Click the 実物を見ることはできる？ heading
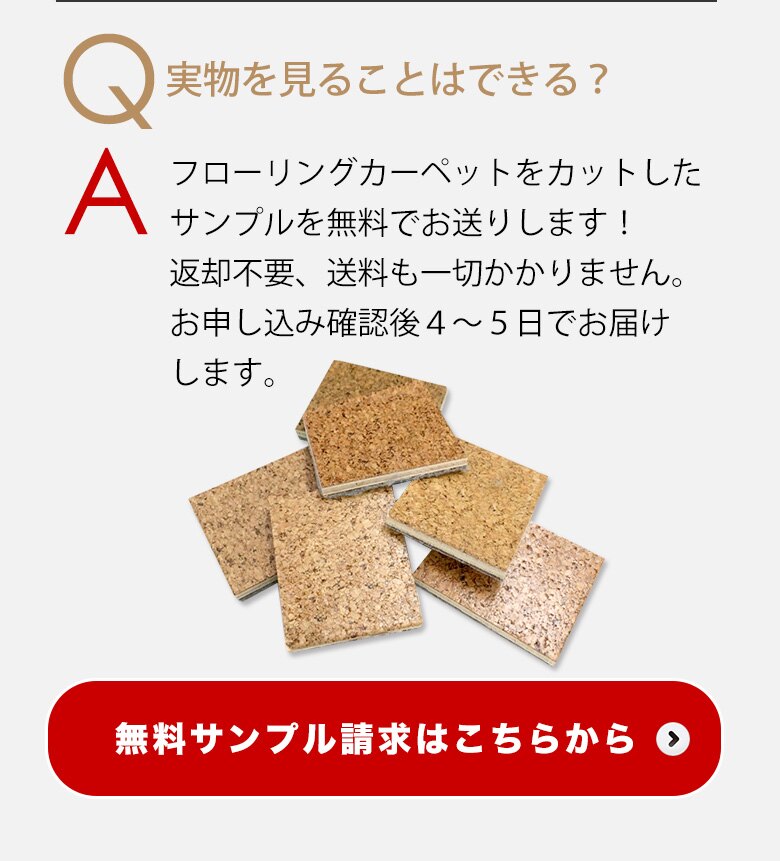 pos(388,82)
